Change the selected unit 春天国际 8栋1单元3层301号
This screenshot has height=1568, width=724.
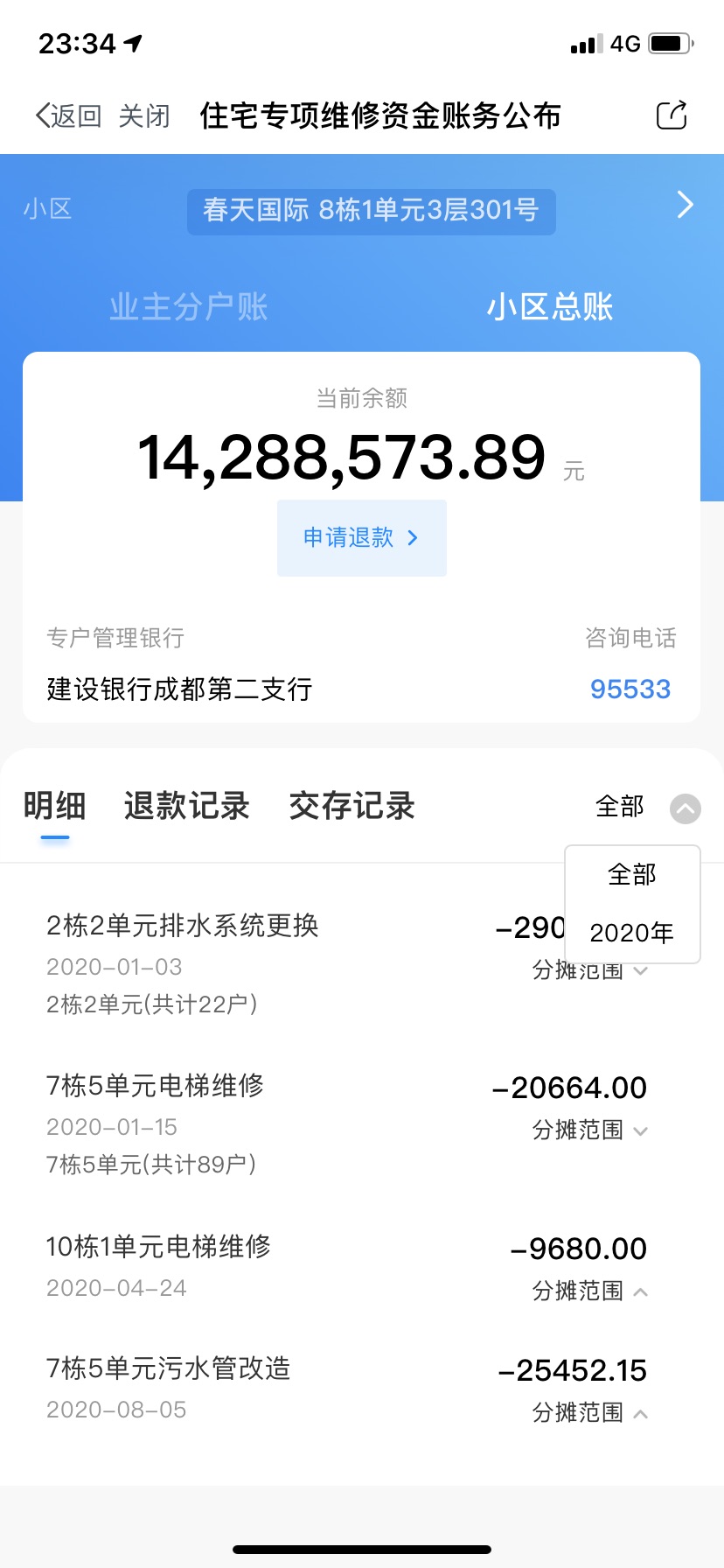pos(372,211)
